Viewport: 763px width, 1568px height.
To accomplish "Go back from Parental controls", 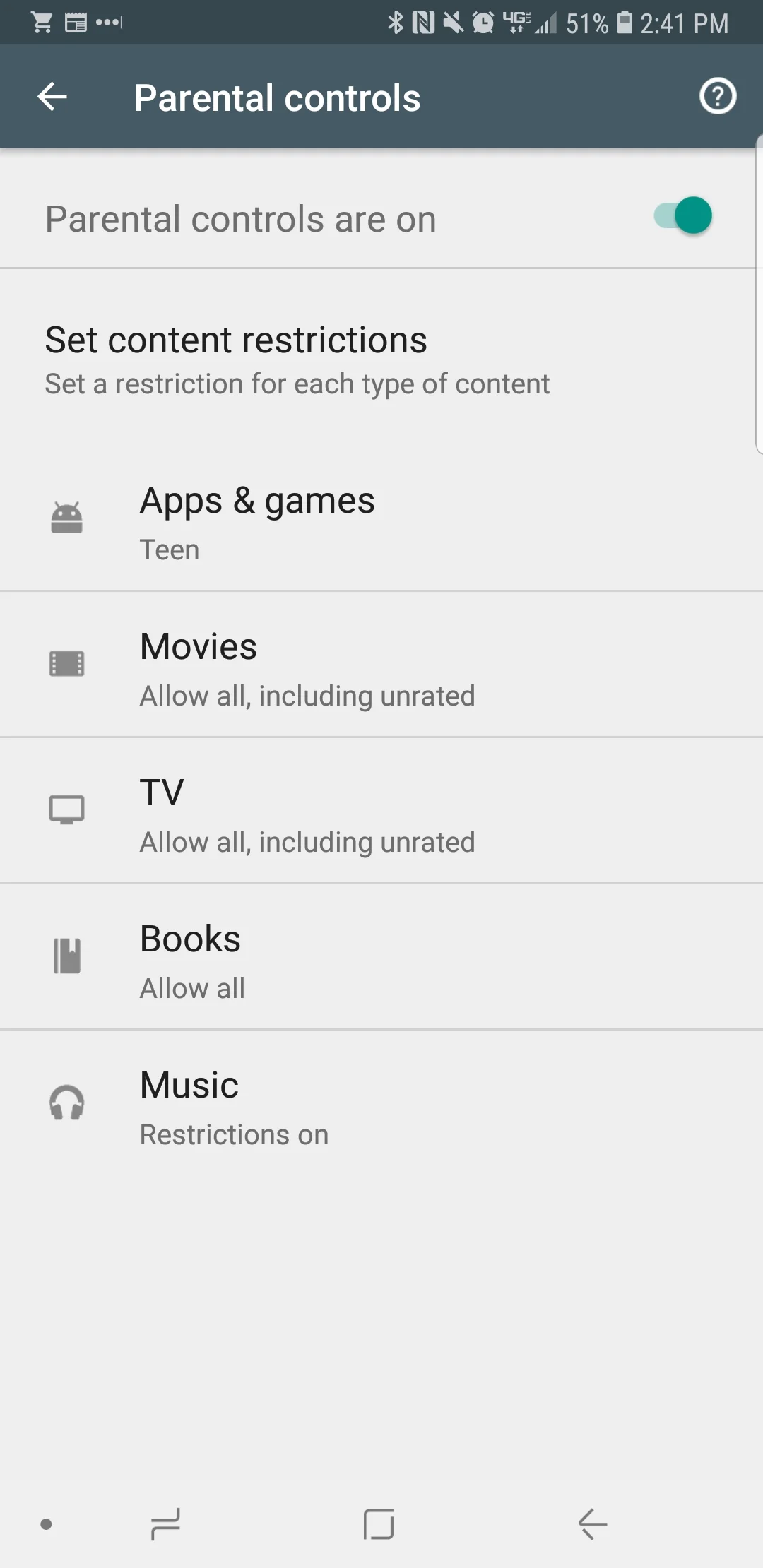I will pyautogui.click(x=52, y=97).
